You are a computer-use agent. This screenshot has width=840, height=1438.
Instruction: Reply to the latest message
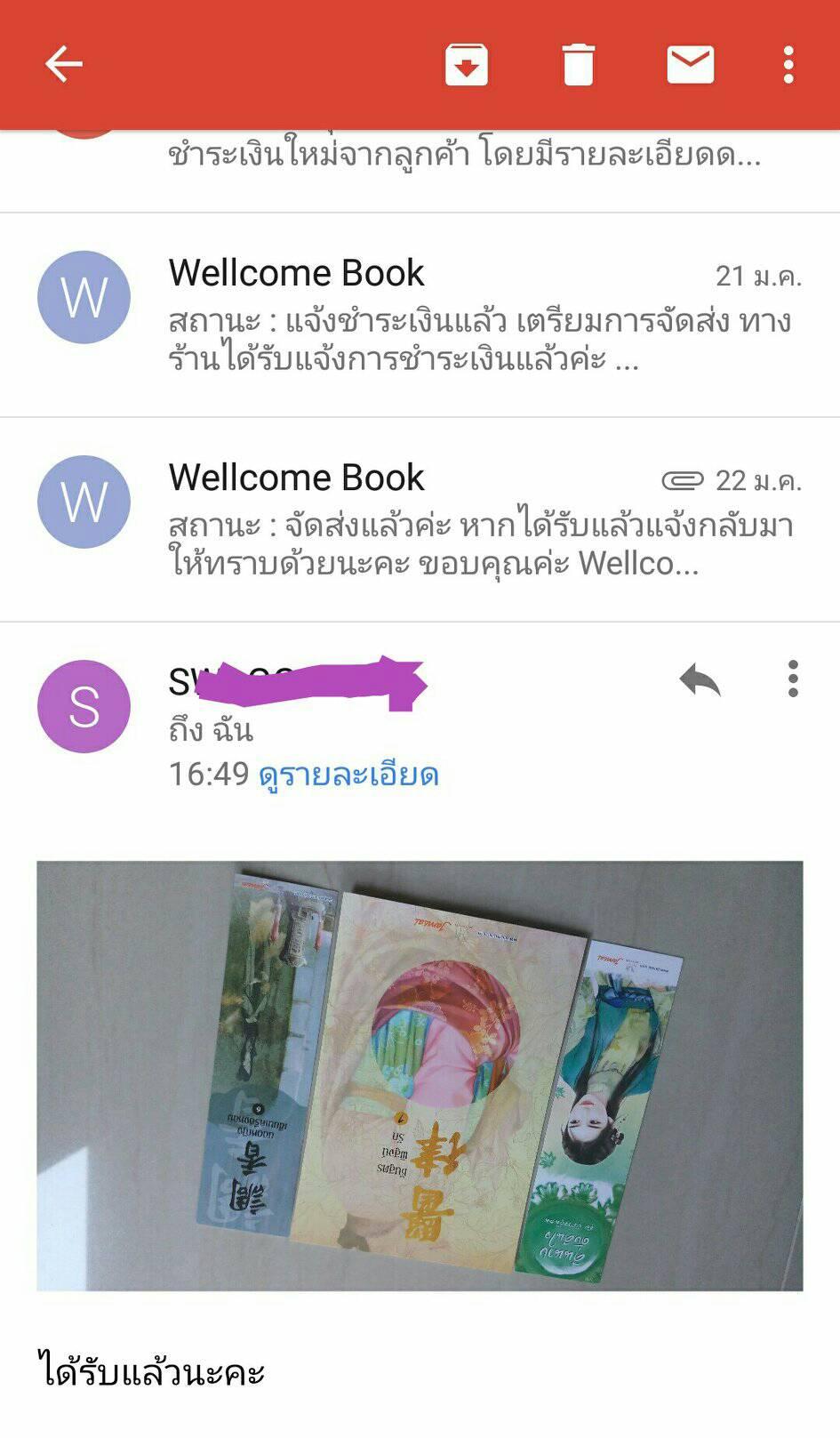[700, 679]
